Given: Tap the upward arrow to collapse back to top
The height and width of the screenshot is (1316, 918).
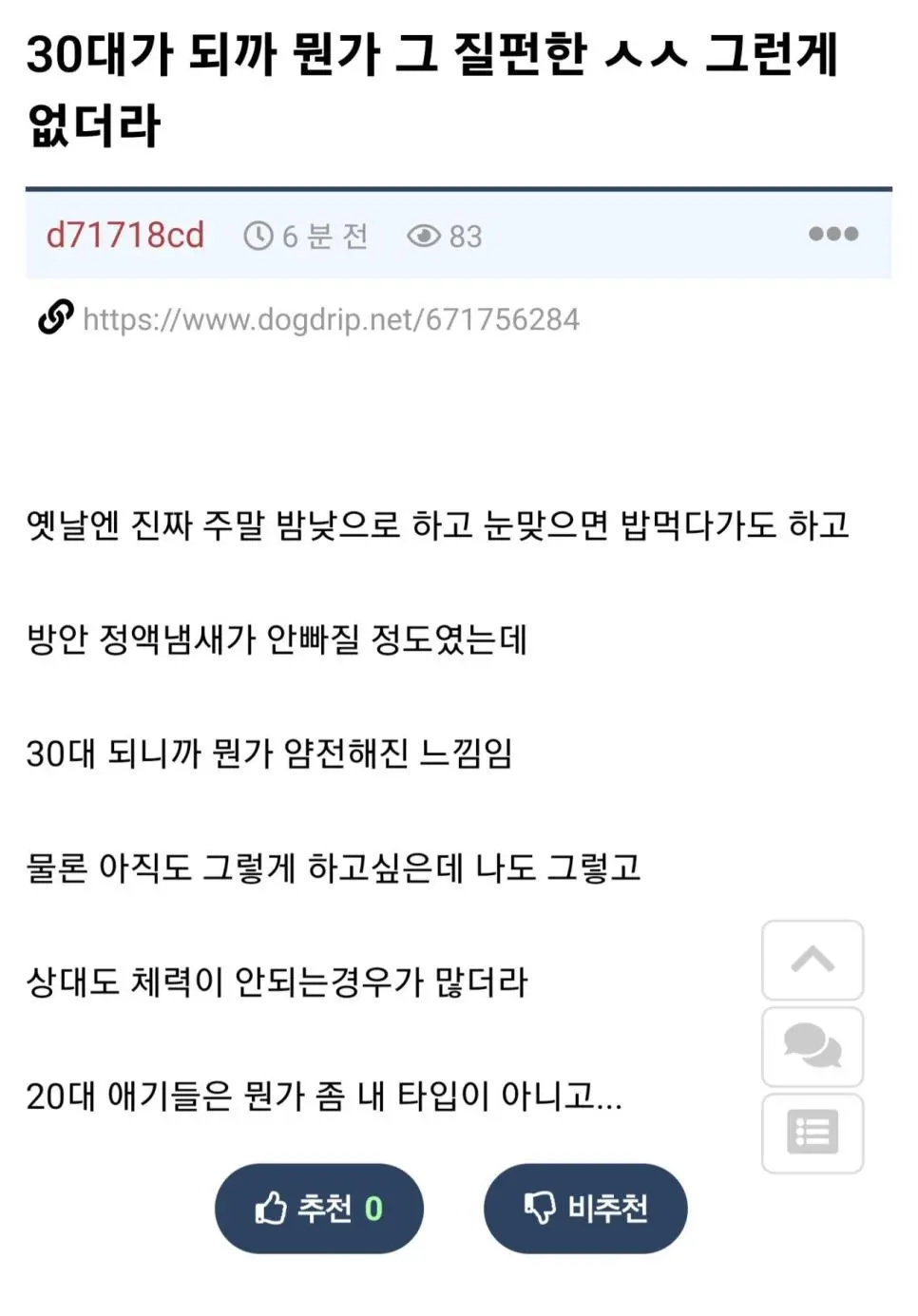Looking at the screenshot, I should coord(813,960).
